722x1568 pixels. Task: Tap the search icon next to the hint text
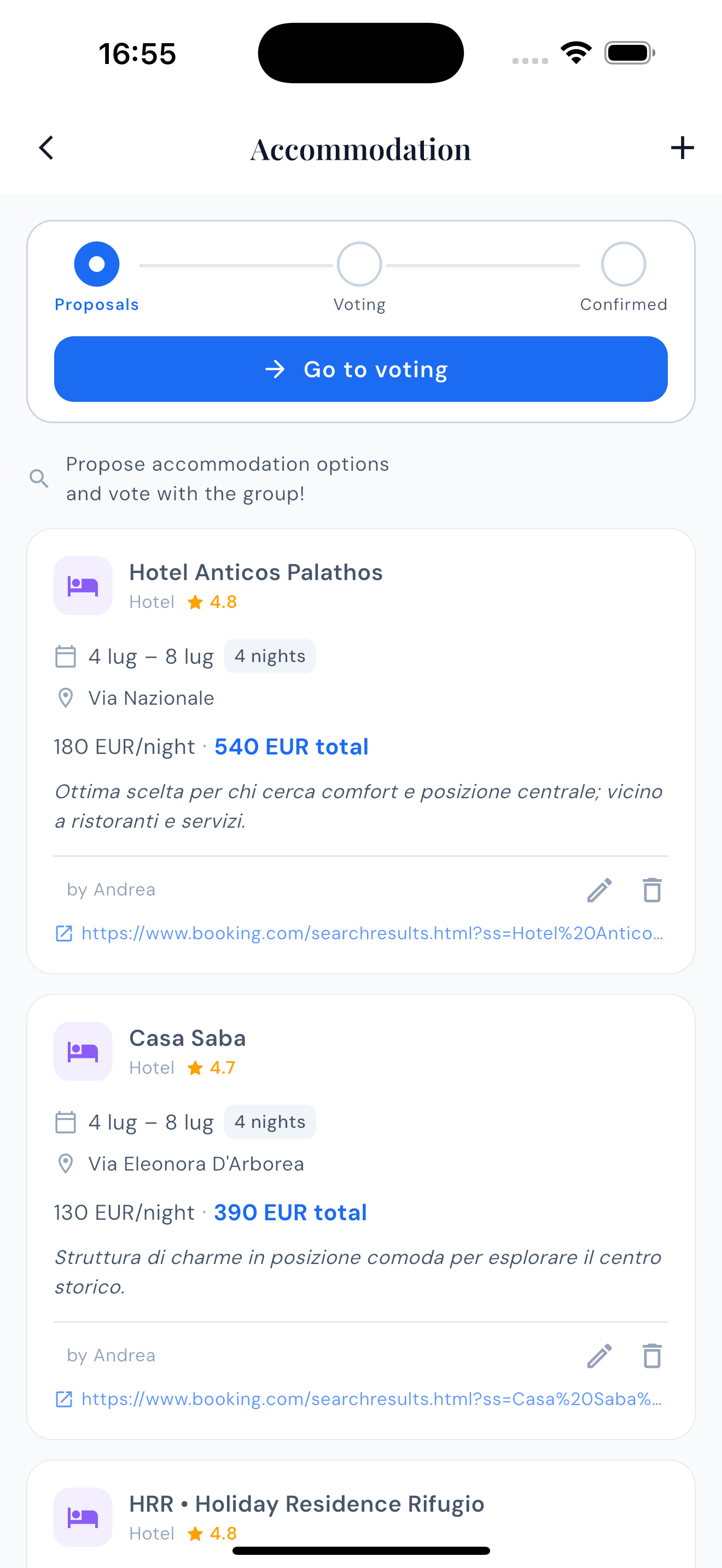point(39,478)
